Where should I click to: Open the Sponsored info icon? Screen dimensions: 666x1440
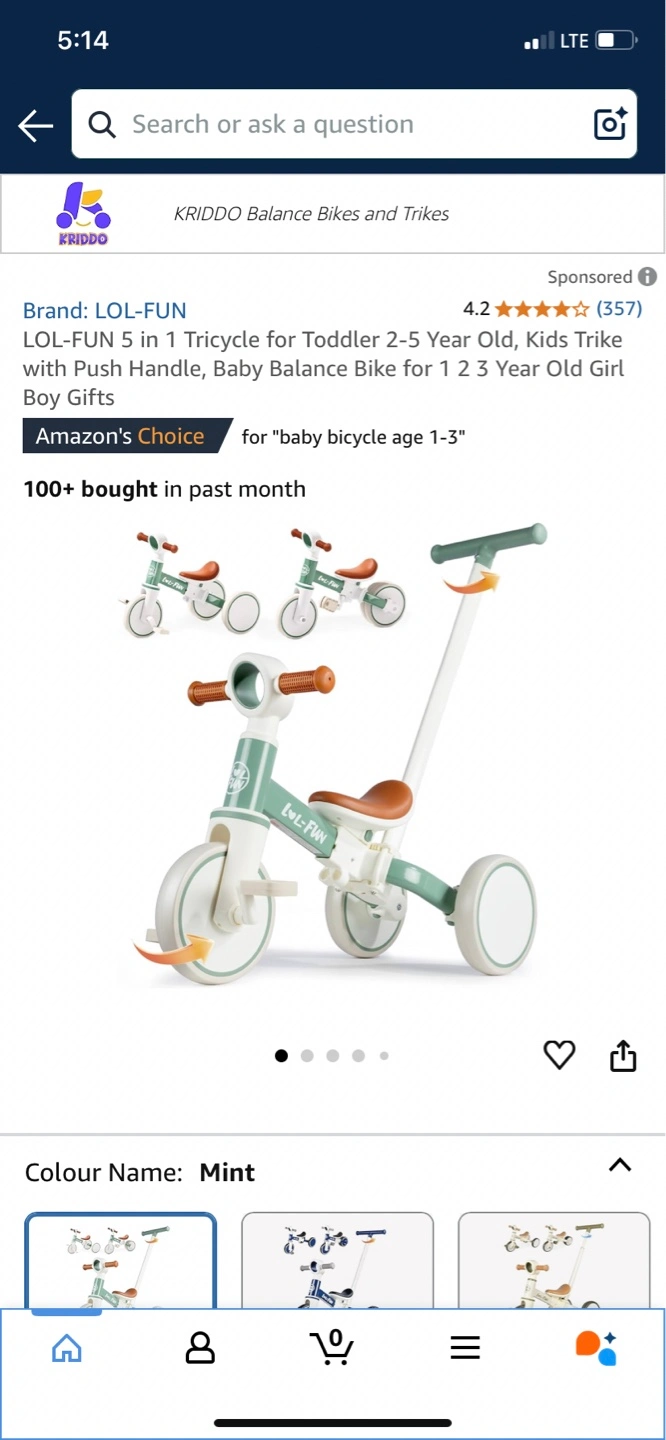click(x=648, y=277)
